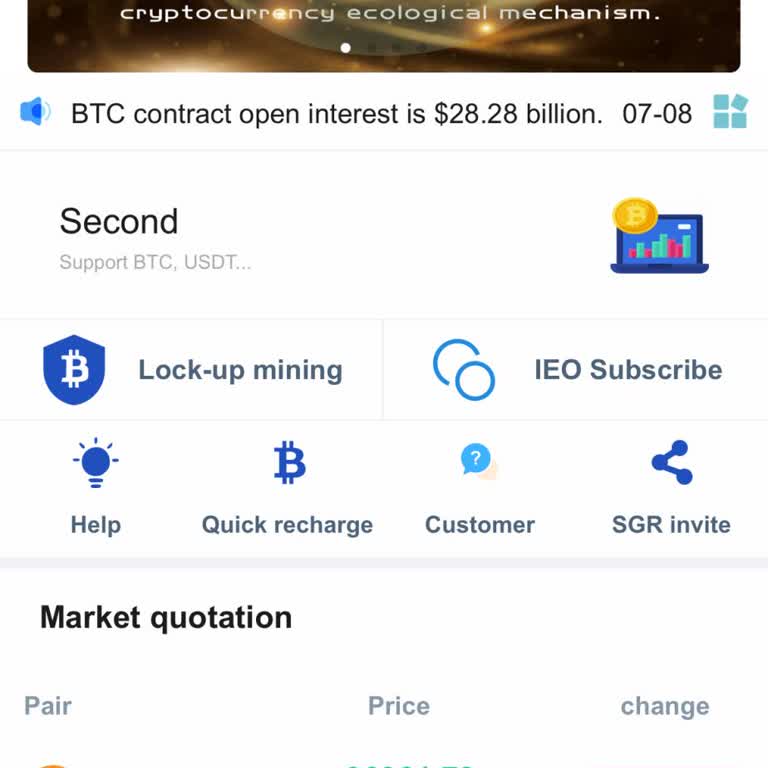Open the announcements grid icon
This screenshot has height=768, width=768.
tap(730, 112)
